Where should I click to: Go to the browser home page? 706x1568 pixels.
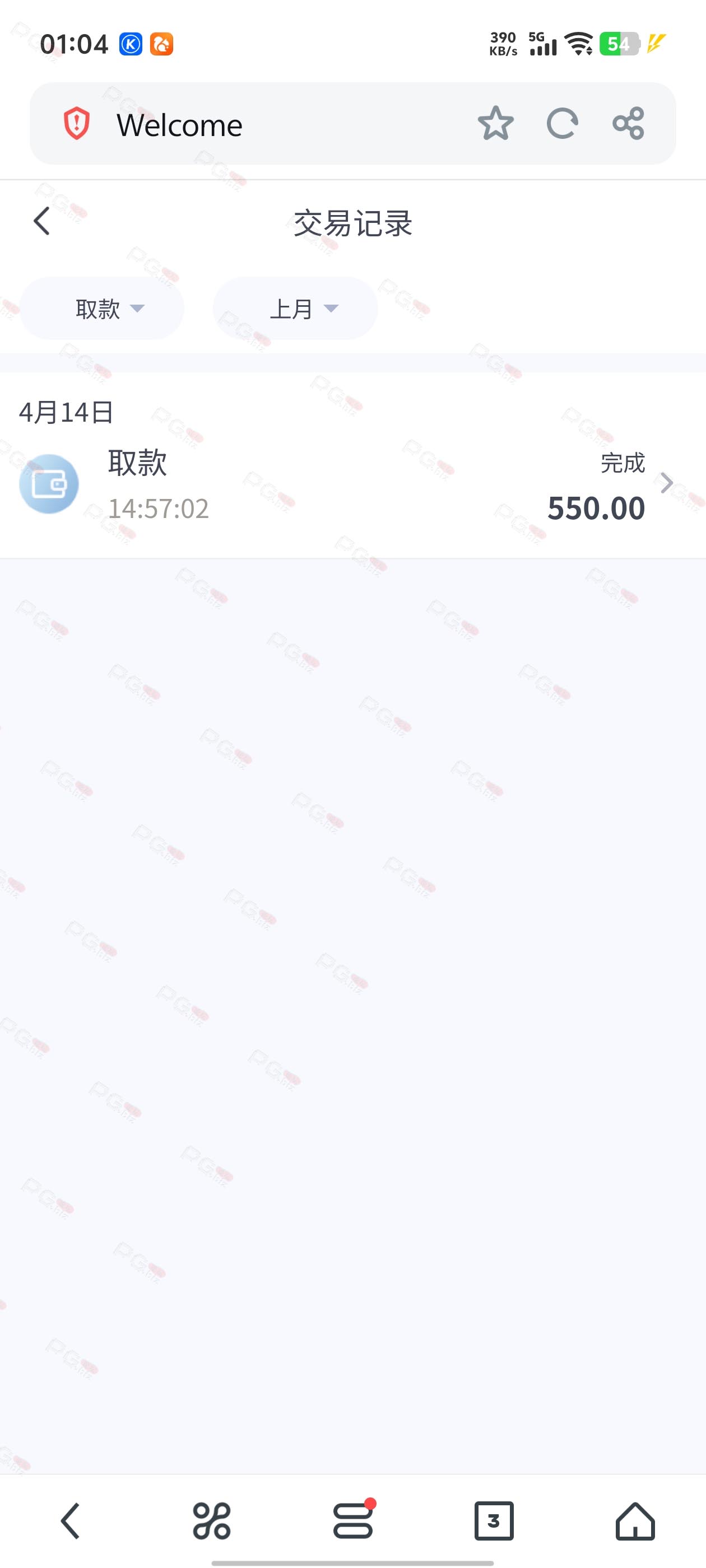point(635,1520)
